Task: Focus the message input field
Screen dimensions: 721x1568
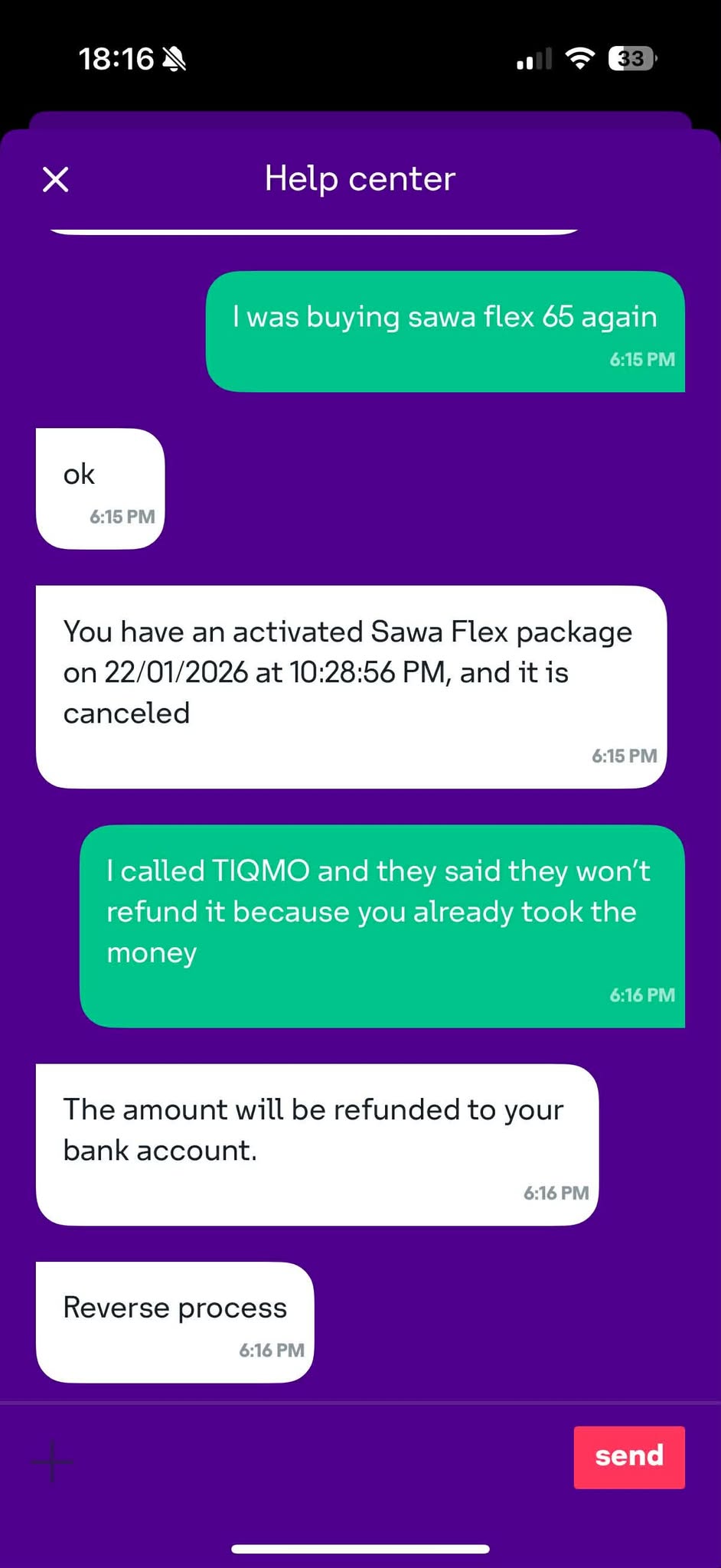Action: 321,1458
